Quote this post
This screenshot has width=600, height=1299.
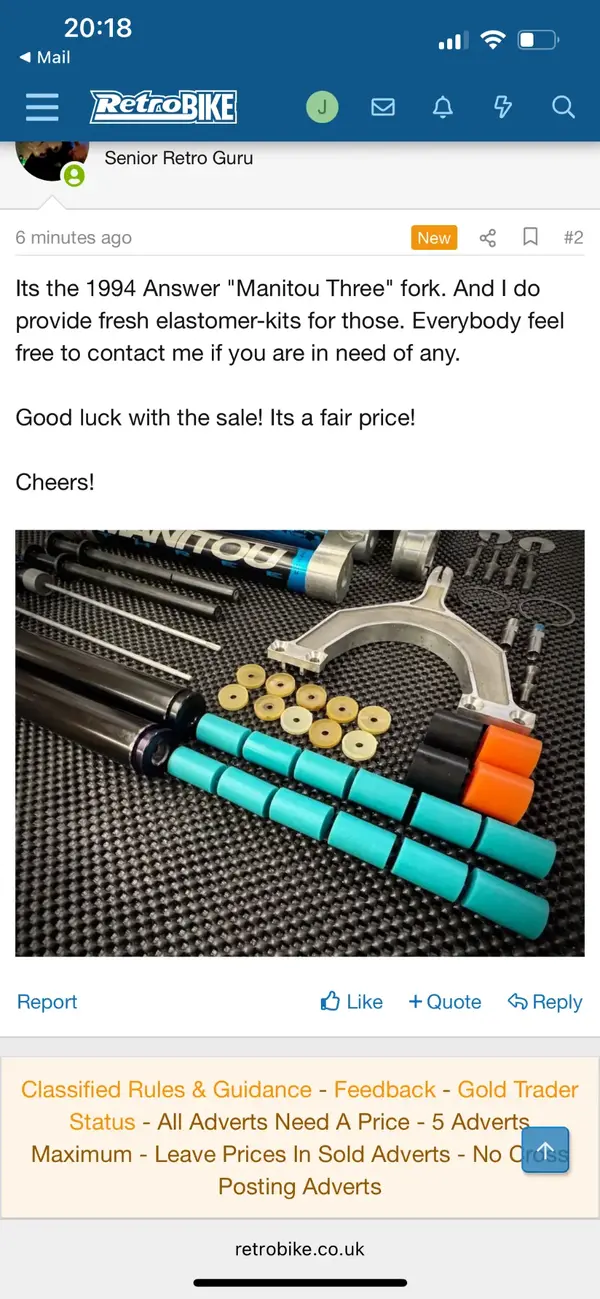[445, 1002]
